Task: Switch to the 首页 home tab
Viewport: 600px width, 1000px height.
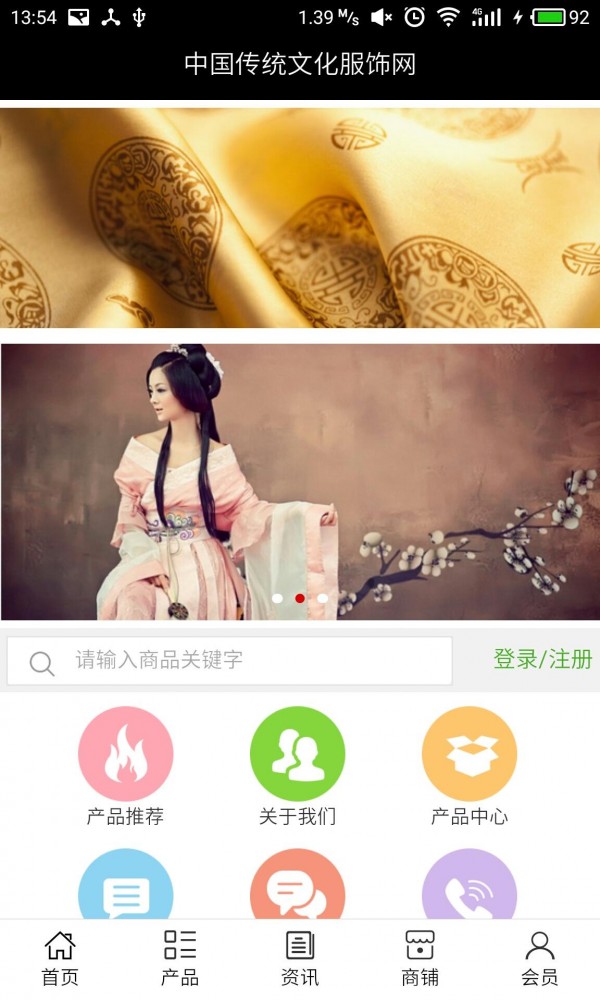Action: coord(60,958)
